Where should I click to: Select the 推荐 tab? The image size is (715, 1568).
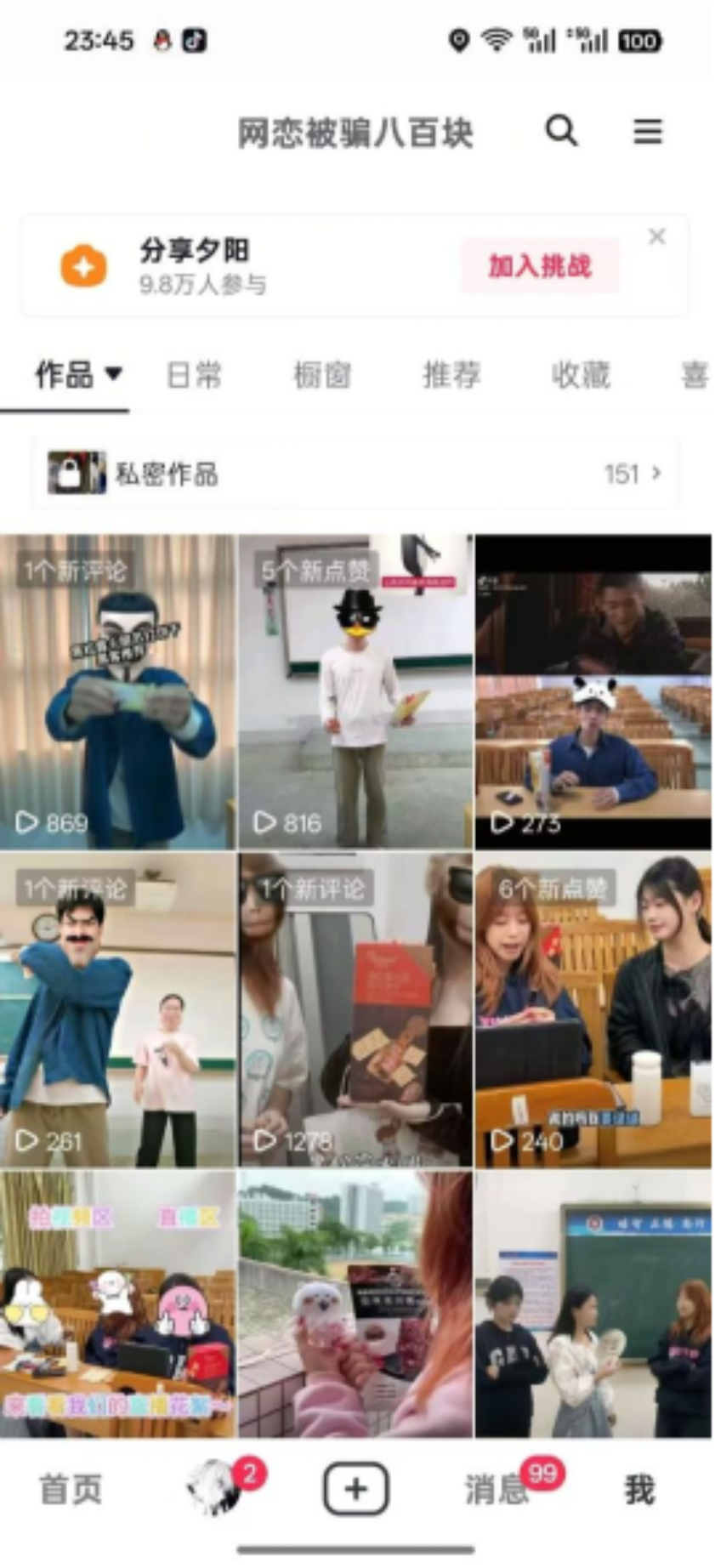pyautogui.click(x=451, y=375)
